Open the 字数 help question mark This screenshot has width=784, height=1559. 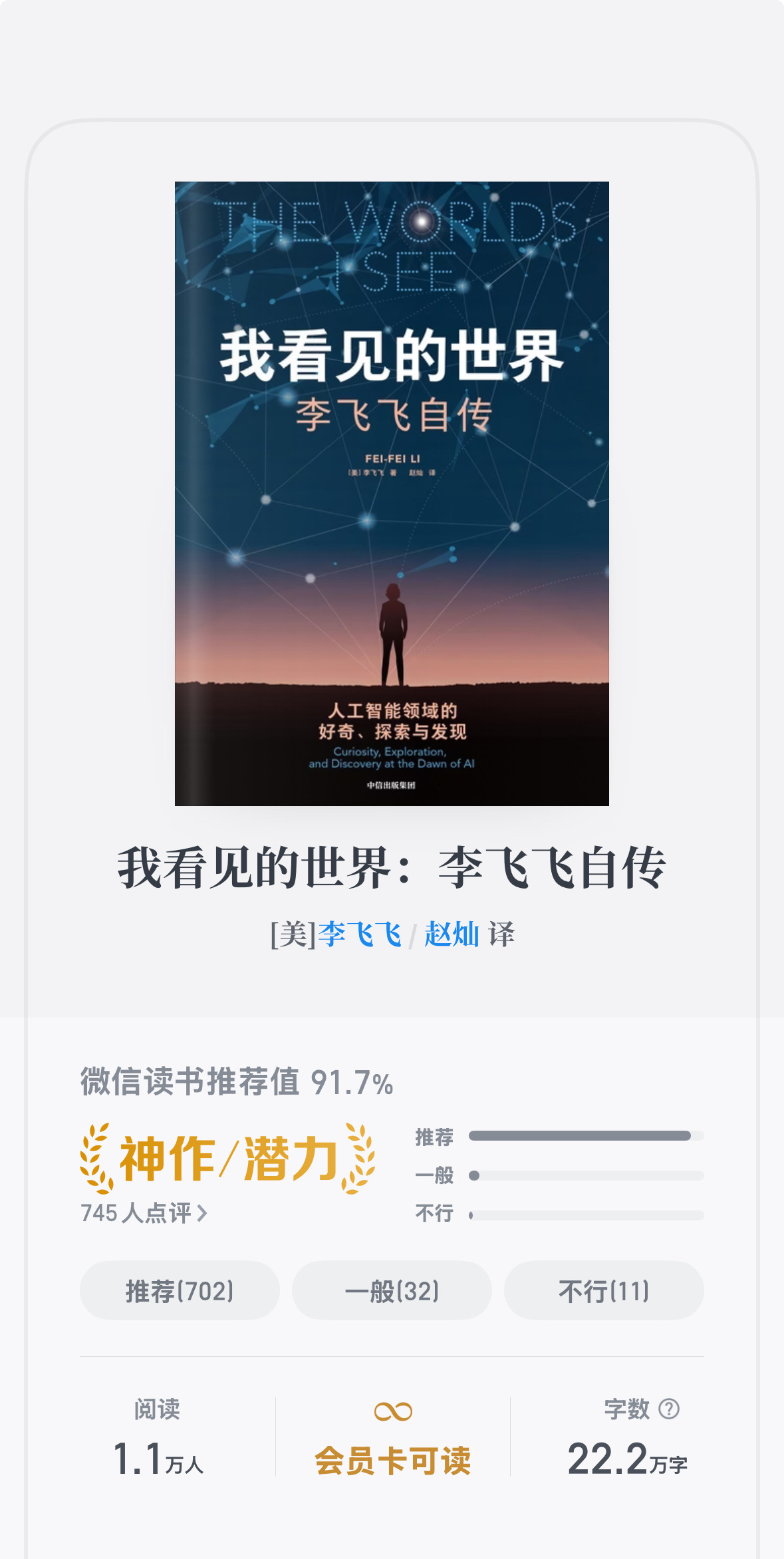pyautogui.click(x=669, y=1409)
